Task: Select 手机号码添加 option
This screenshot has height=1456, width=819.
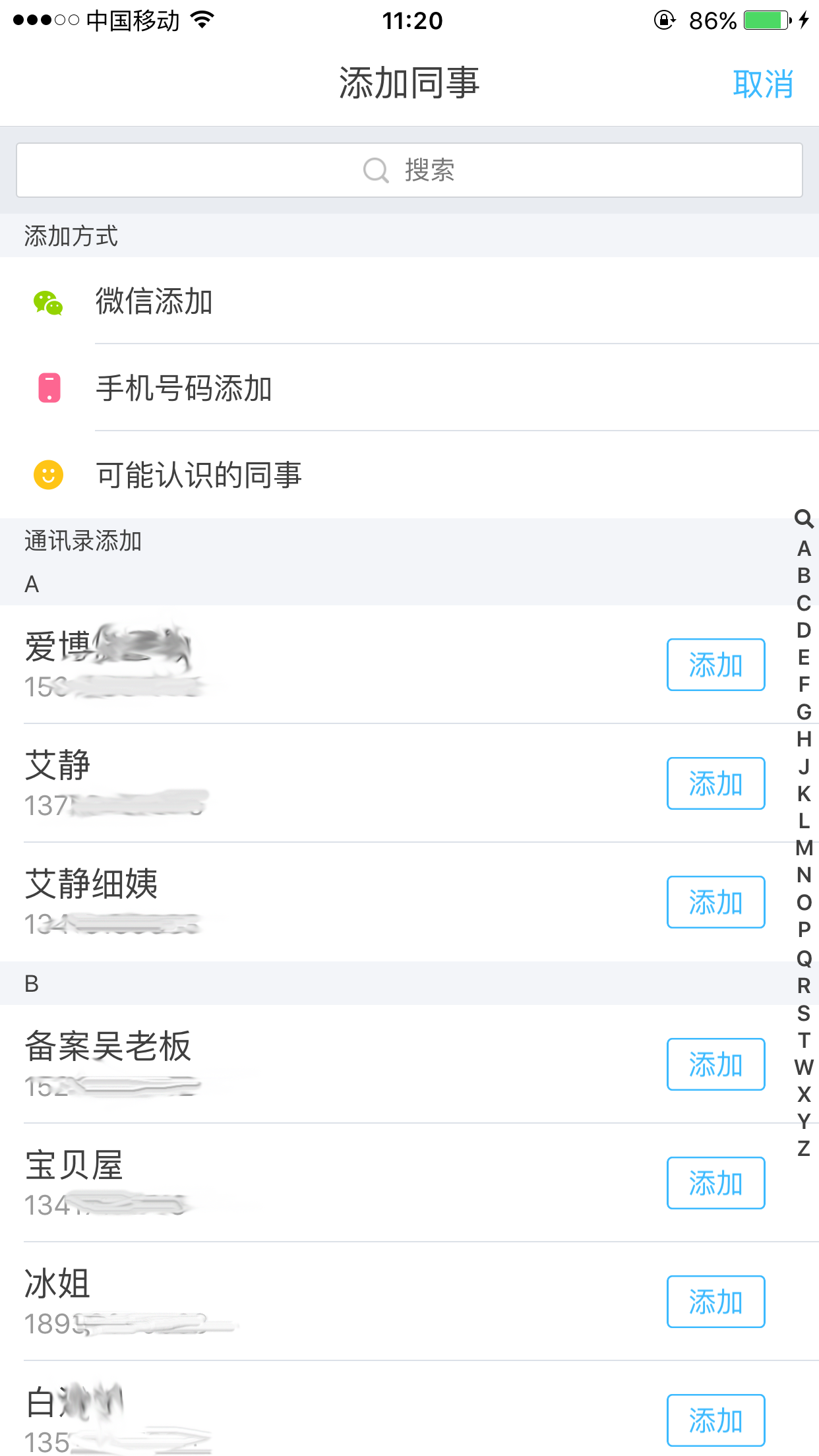Action: click(x=184, y=388)
